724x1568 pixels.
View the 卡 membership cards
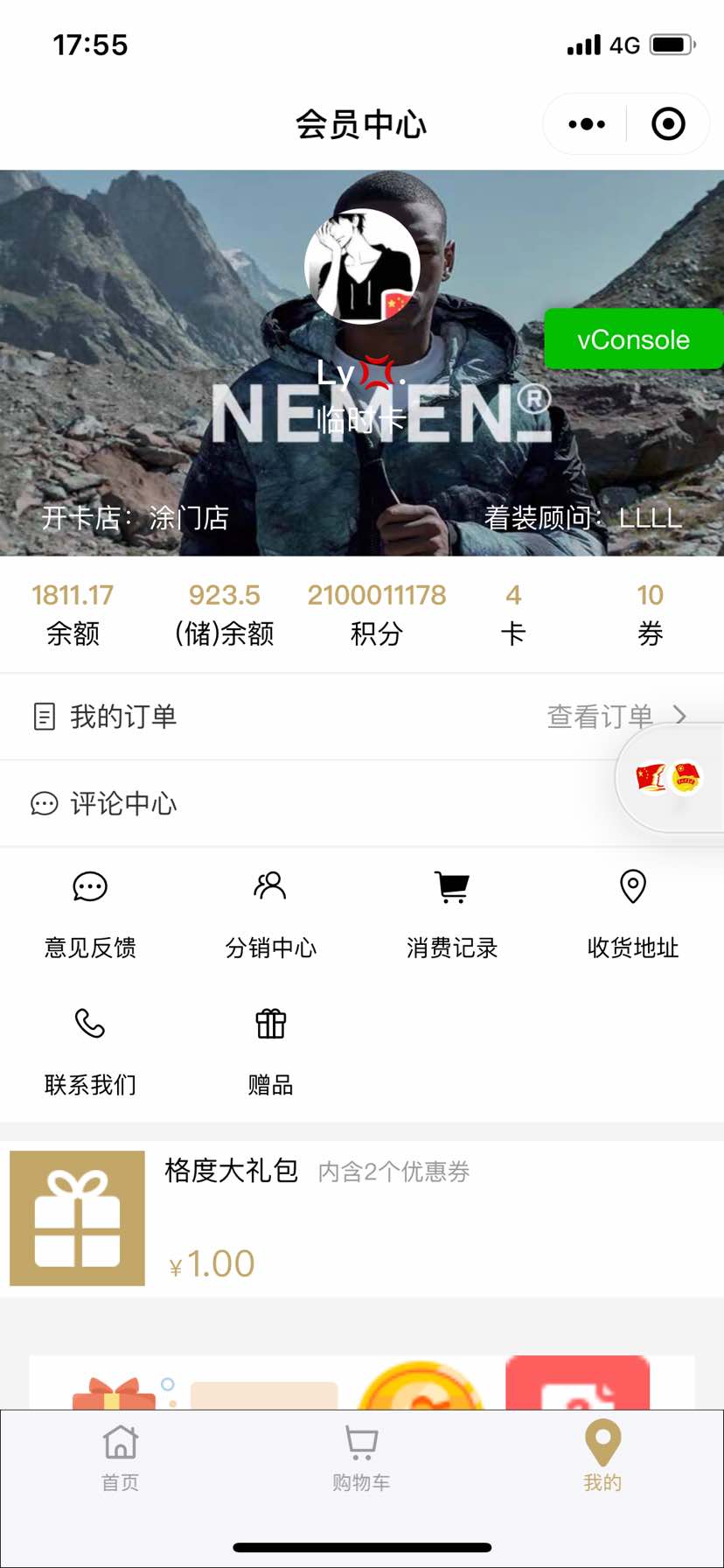pyautogui.click(x=513, y=614)
